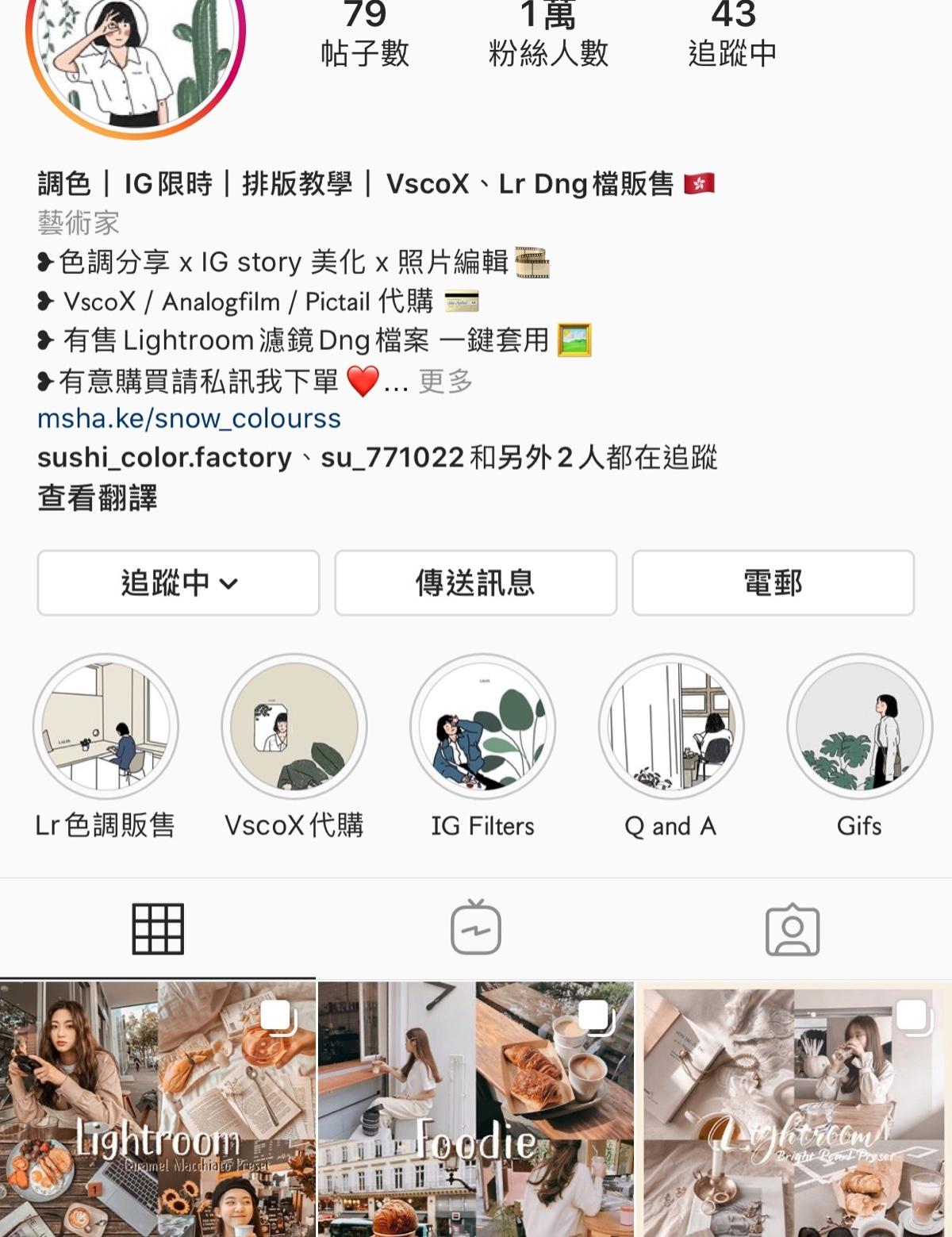Switch to the tagged photos tab
952x1237 pixels.
tap(792, 928)
